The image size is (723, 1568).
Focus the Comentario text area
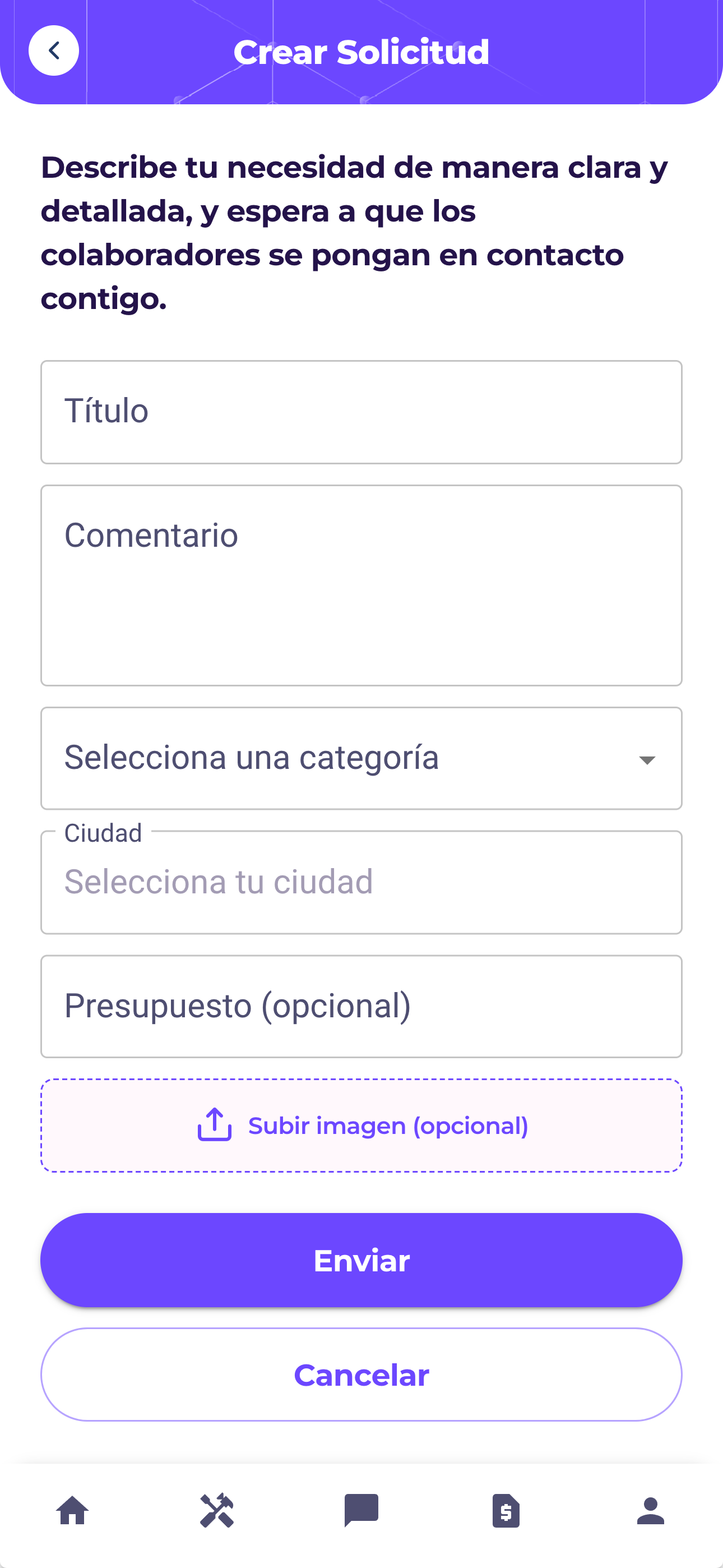361,585
